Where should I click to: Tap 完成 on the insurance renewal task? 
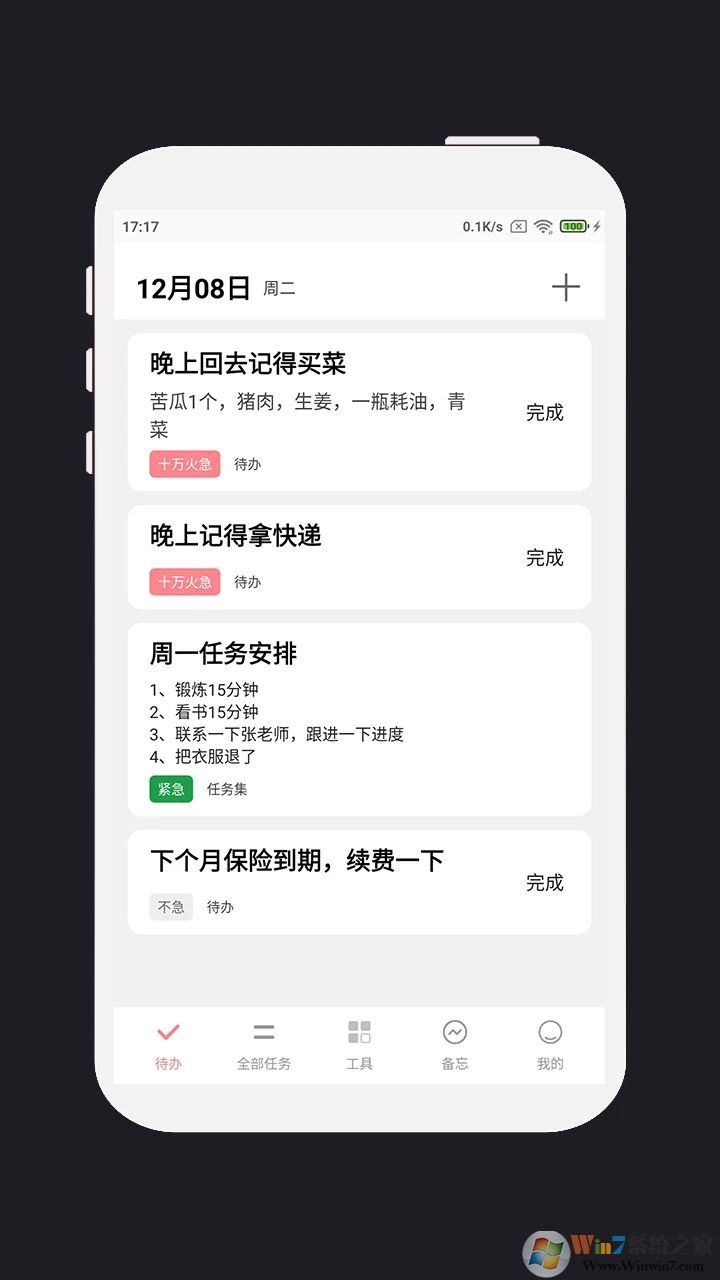pos(545,882)
